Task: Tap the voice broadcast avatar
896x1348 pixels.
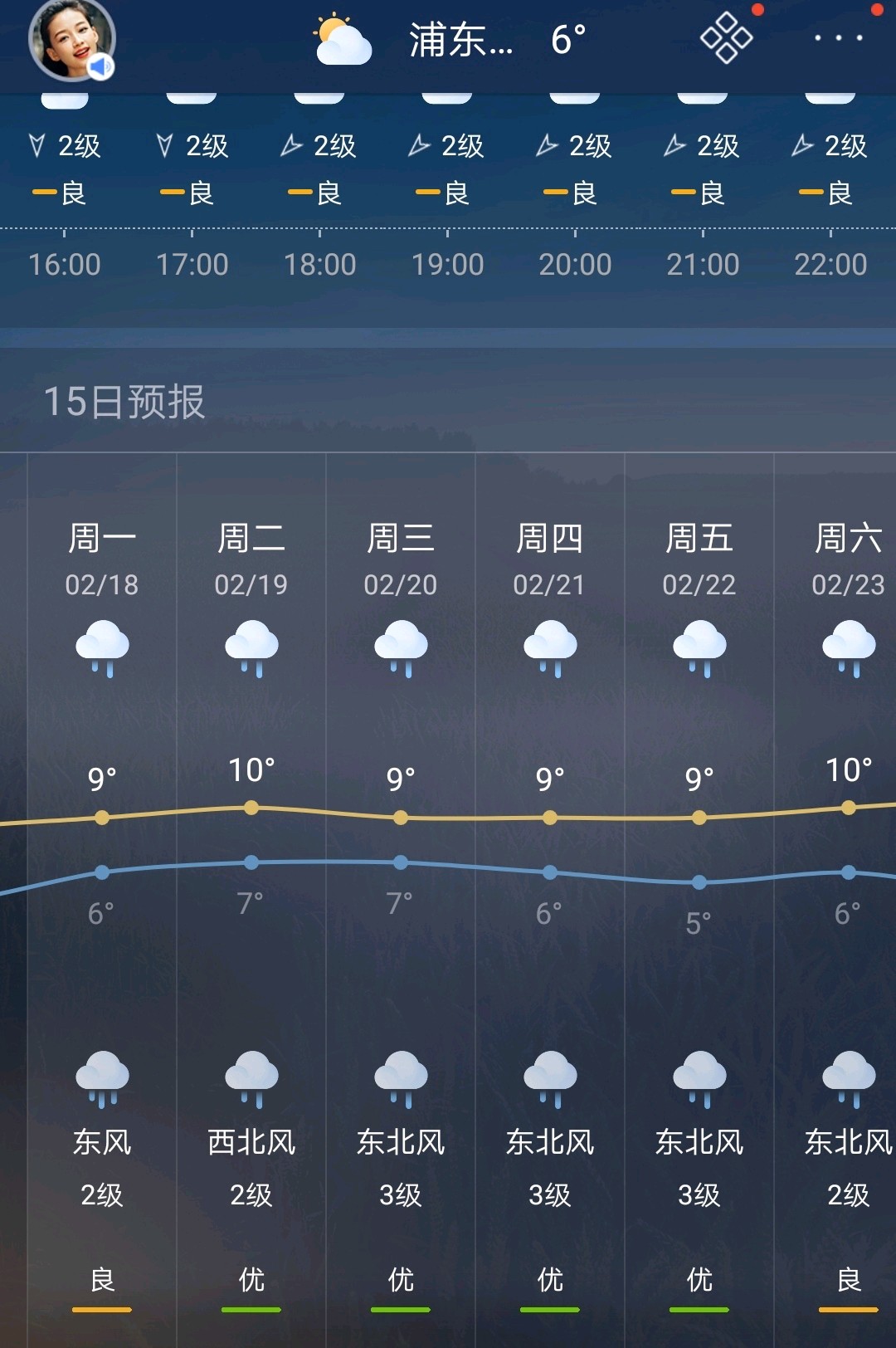Action: point(71,40)
